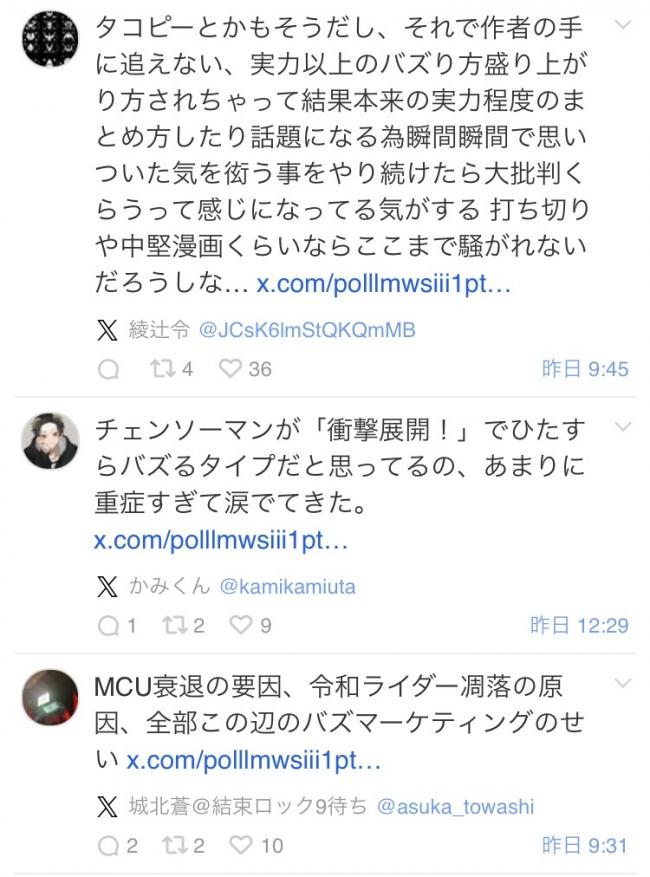
Task: Reply to かみくん's post
Action: click(109, 626)
